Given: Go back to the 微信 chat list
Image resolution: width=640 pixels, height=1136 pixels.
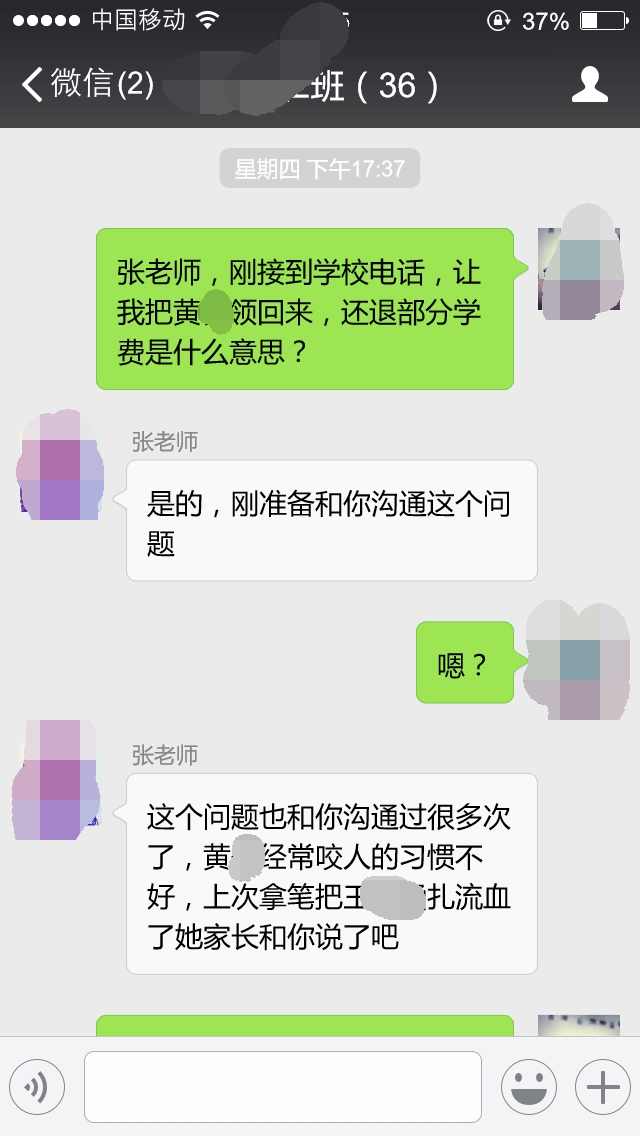Looking at the screenshot, I should click(x=85, y=85).
